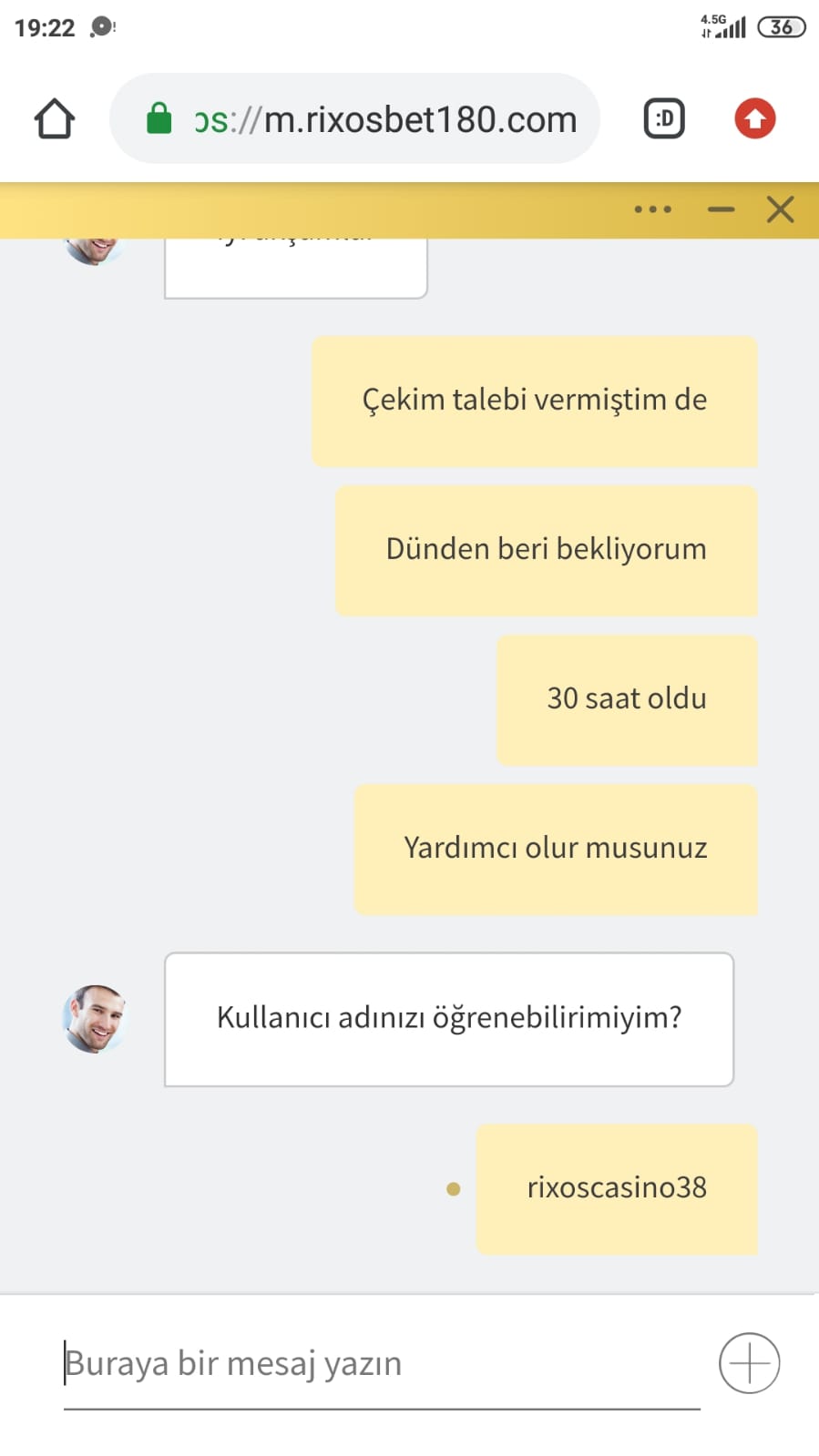Tap the rixosbet180.com address bar
Viewport: 819px width, 1456px height.
[x=354, y=118]
